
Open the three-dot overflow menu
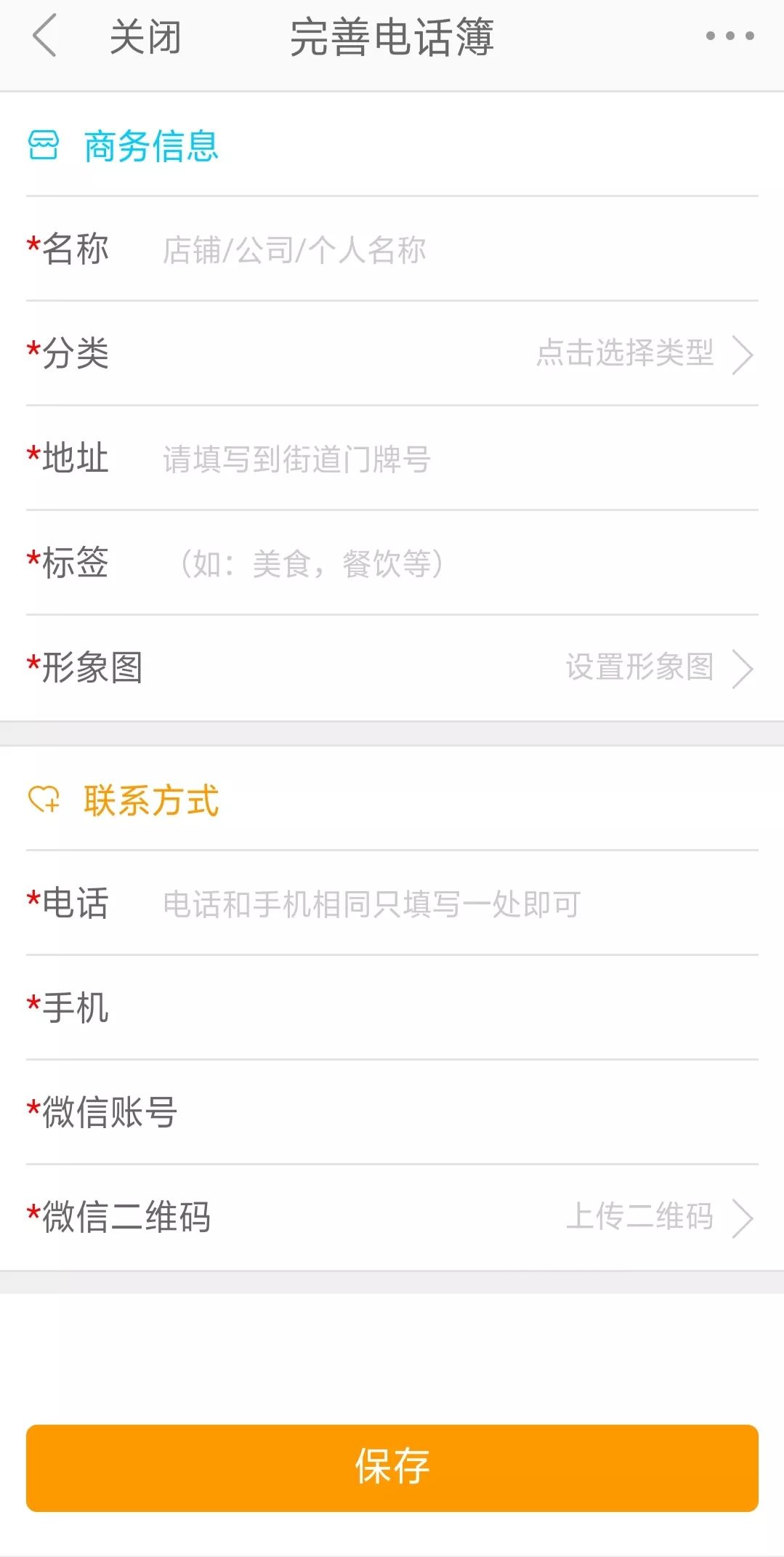(x=730, y=36)
